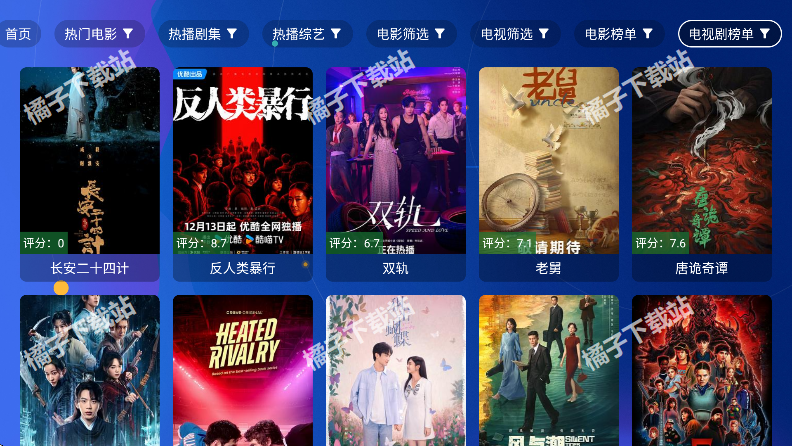Expand the 电影筛选 filter
The image size is (792, 446).
(411, 34)
